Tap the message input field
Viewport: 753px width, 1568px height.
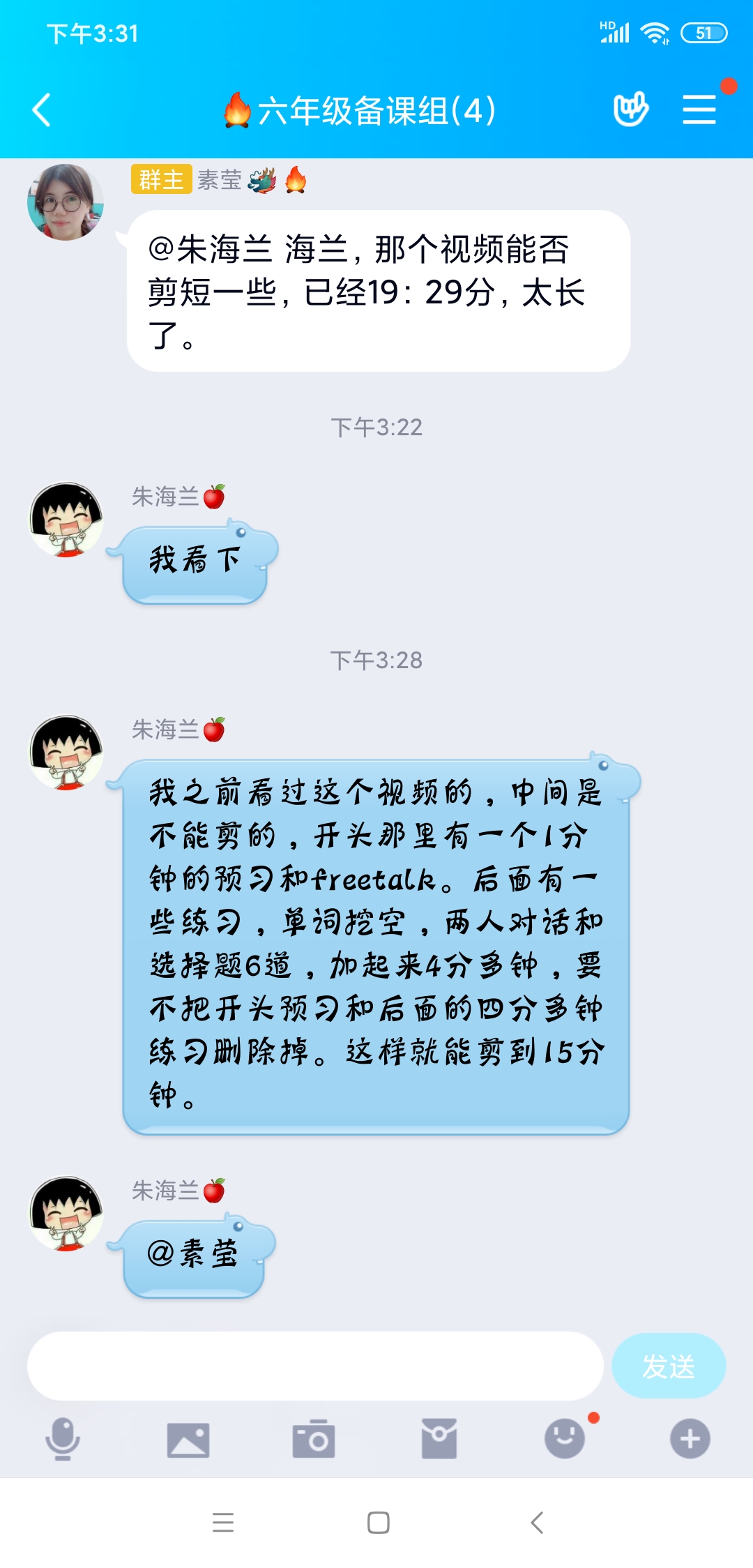pyautogui.click(x=315, y=1366)
